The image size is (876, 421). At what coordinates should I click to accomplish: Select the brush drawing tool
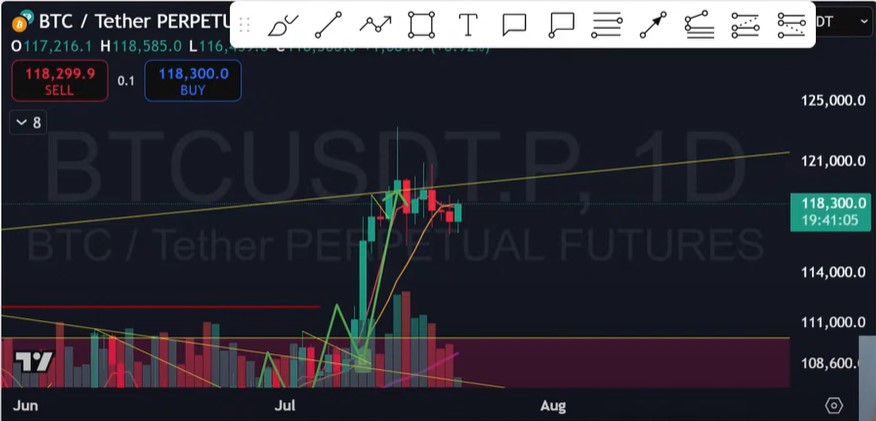[285, 25]
